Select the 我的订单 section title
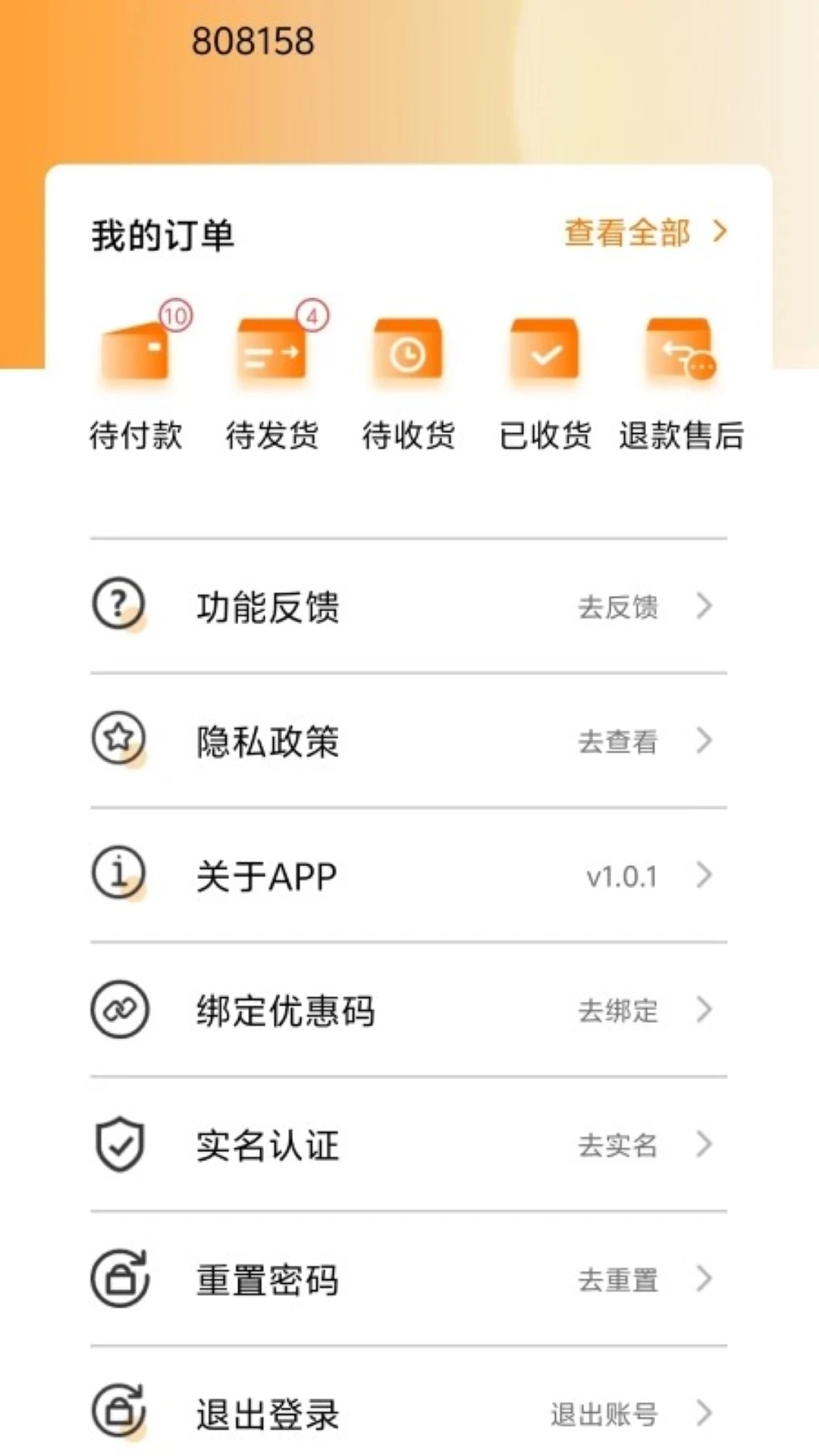Screen dimensions: 819x1456 click(x=162, y=235)
